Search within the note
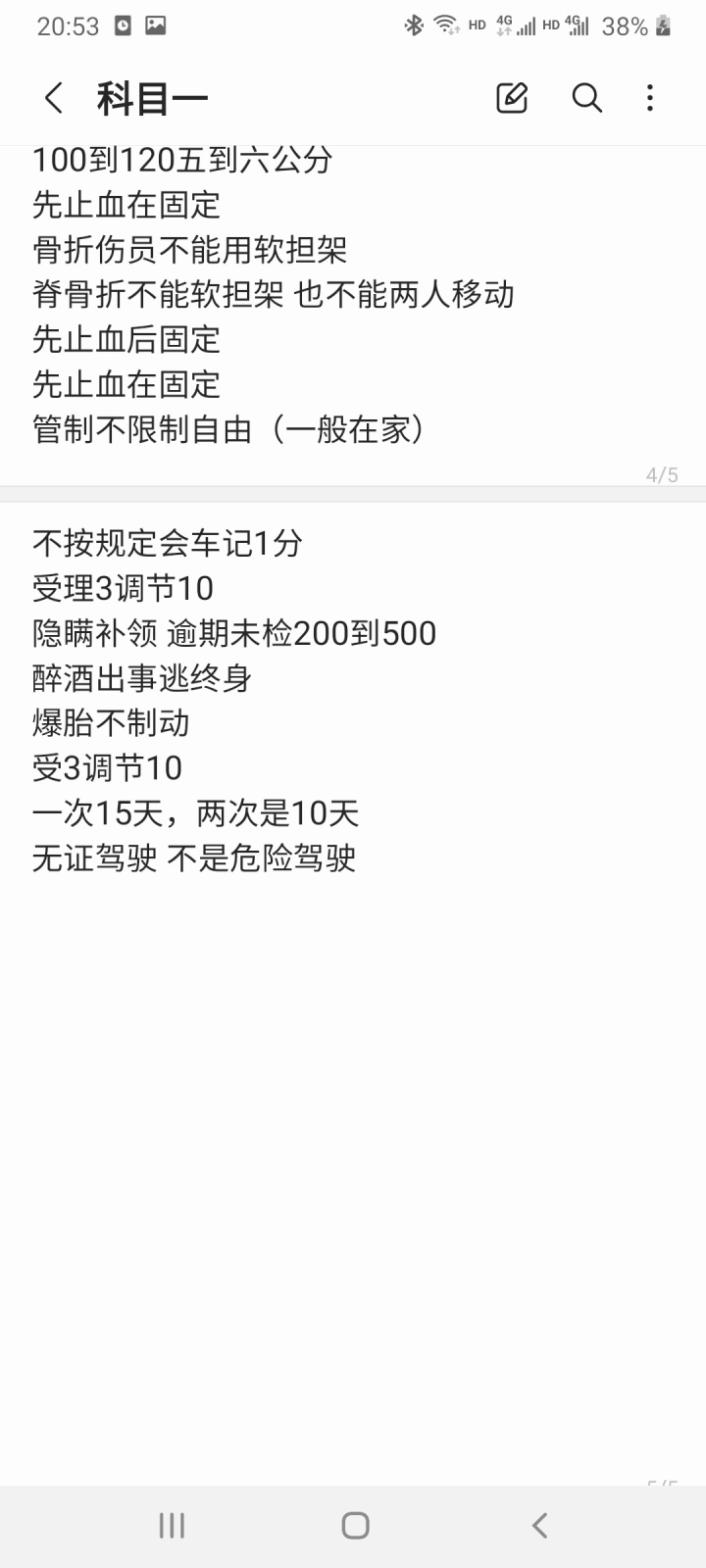The image size is (706, 1568). pos(586,98)
